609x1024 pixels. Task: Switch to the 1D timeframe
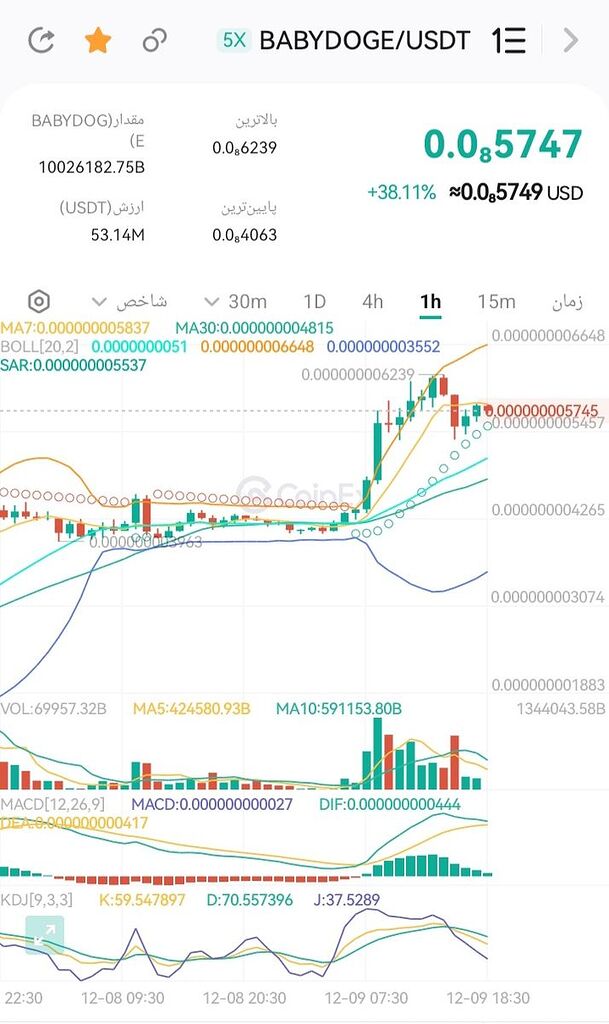314,302
